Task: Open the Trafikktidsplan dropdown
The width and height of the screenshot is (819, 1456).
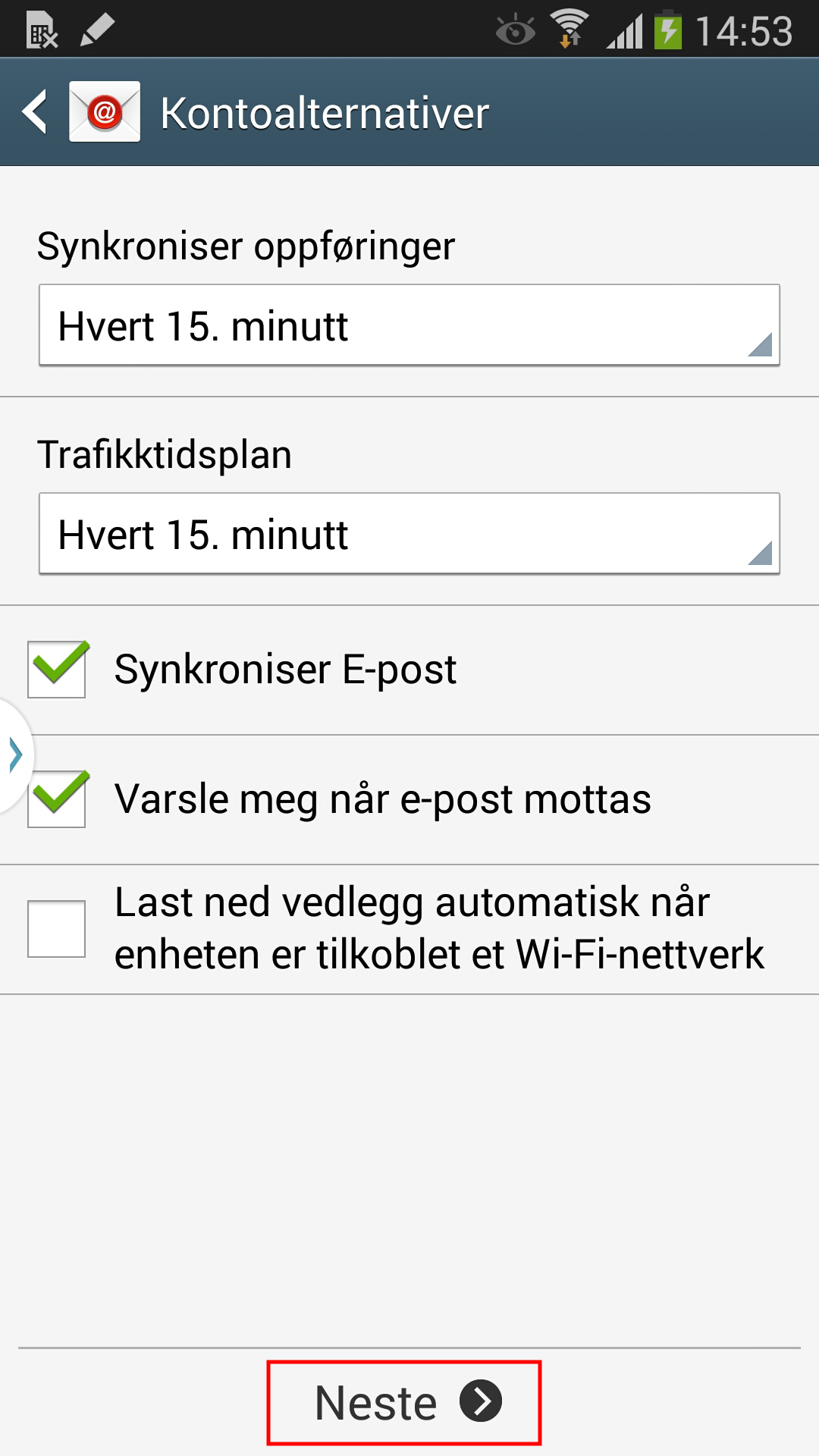Action: click(409, 534)
